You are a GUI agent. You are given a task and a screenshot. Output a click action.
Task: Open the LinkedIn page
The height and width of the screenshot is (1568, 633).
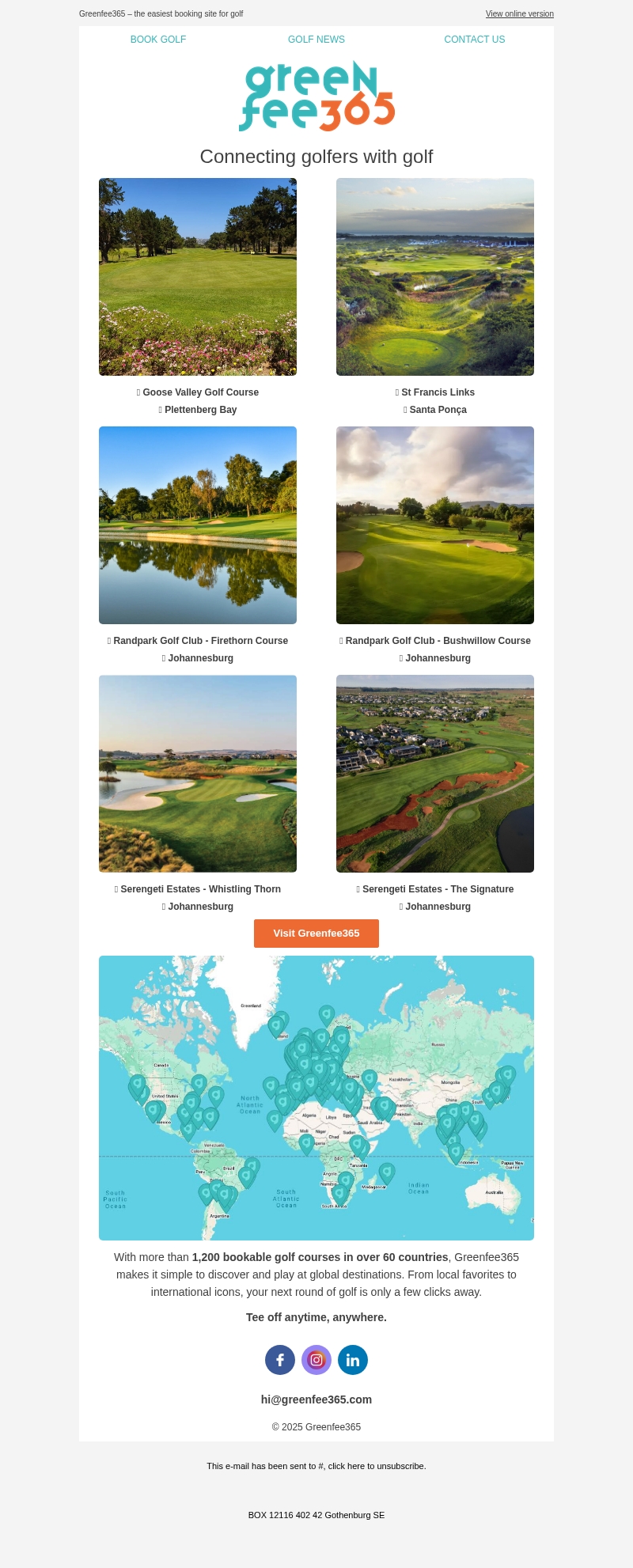pyautogui.click(x=353, y=1360)
